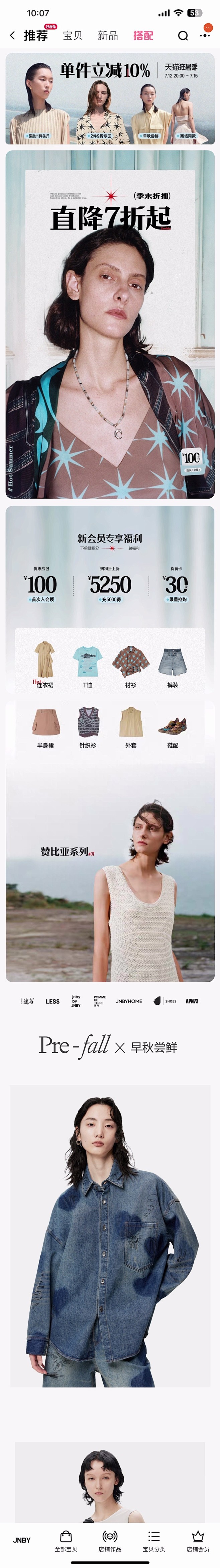This screenshot has height=1568, width=220.
Task: Open the 搭配 tab
Action: (143, 36)
